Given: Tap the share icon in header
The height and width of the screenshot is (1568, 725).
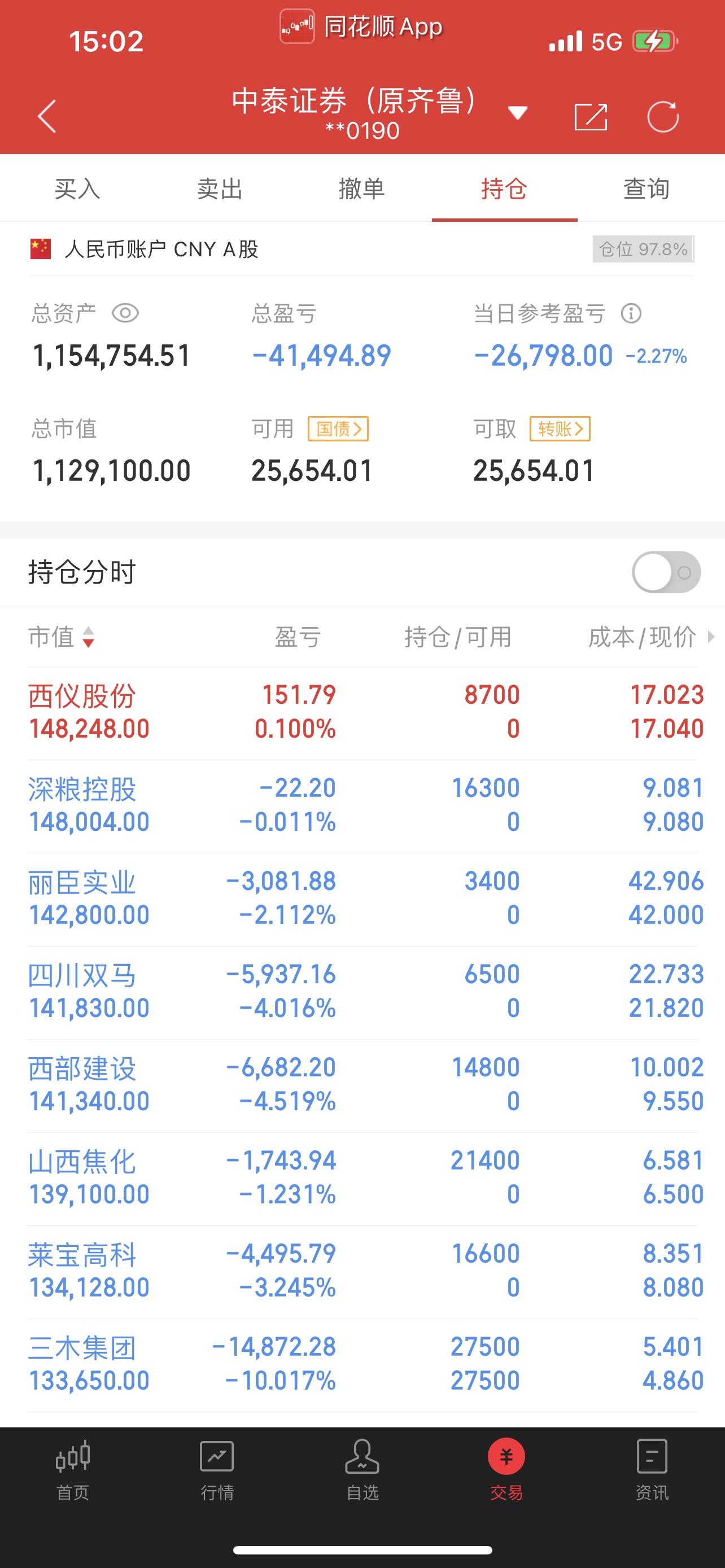Looking at the screenshot, I should pos(591,116).
